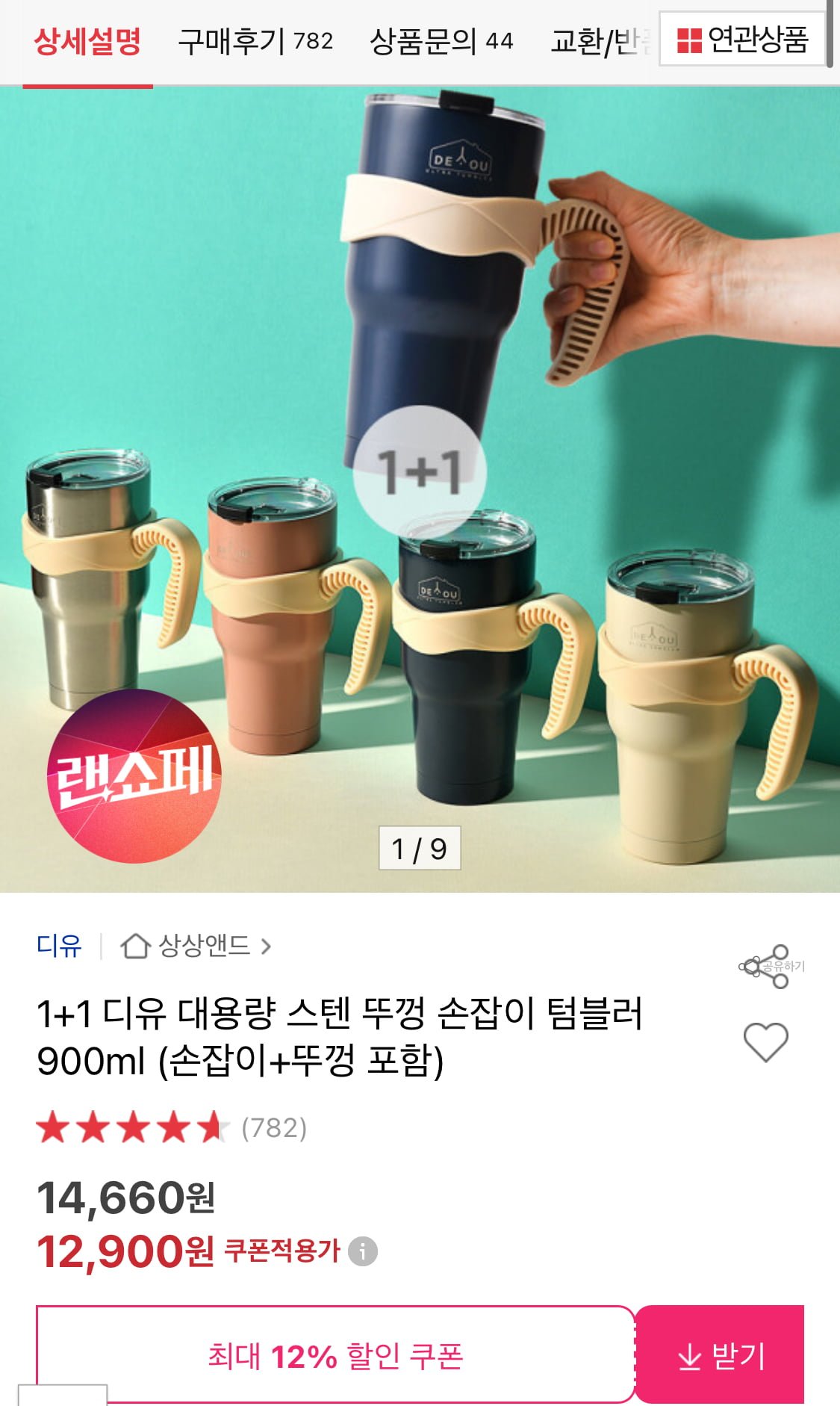Open the 교환/반품 tab
Viewport: 840px width, 1406px height.
click(x=600, y=41)
